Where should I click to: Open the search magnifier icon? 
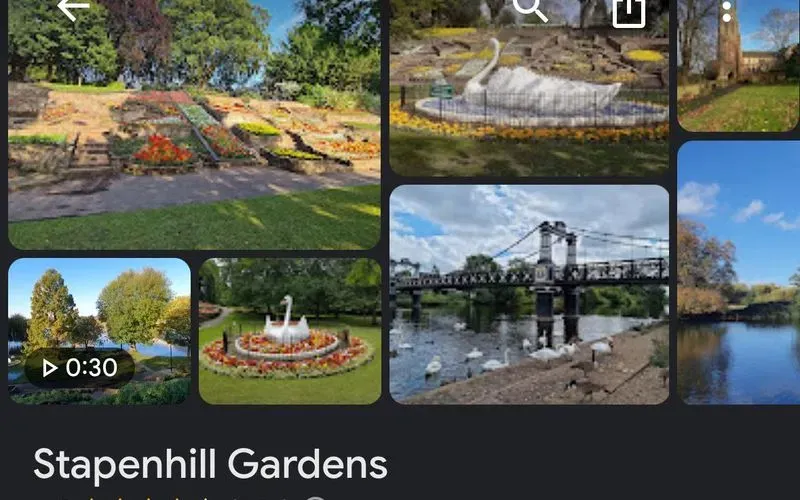tap(530, 9)
